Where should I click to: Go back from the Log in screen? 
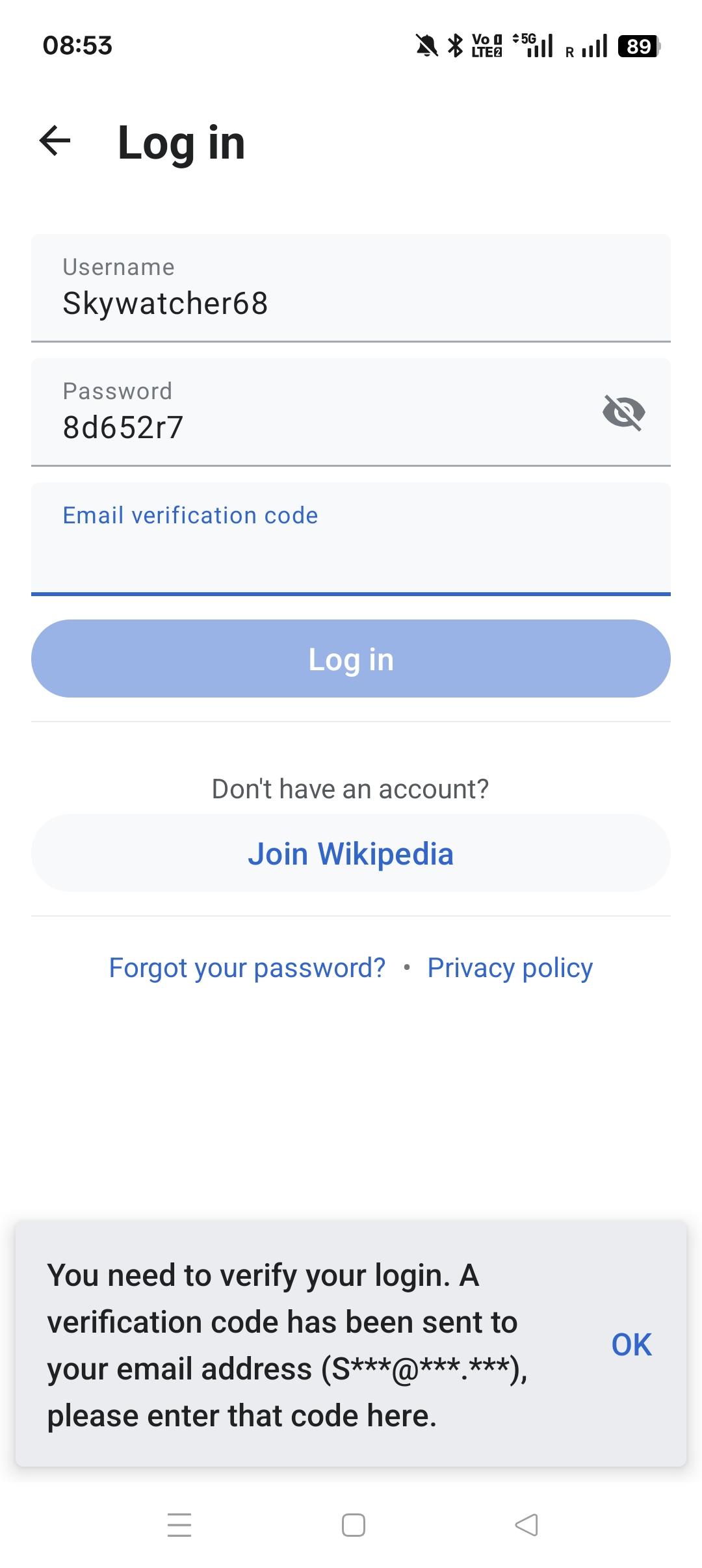(x=55, y=142)
